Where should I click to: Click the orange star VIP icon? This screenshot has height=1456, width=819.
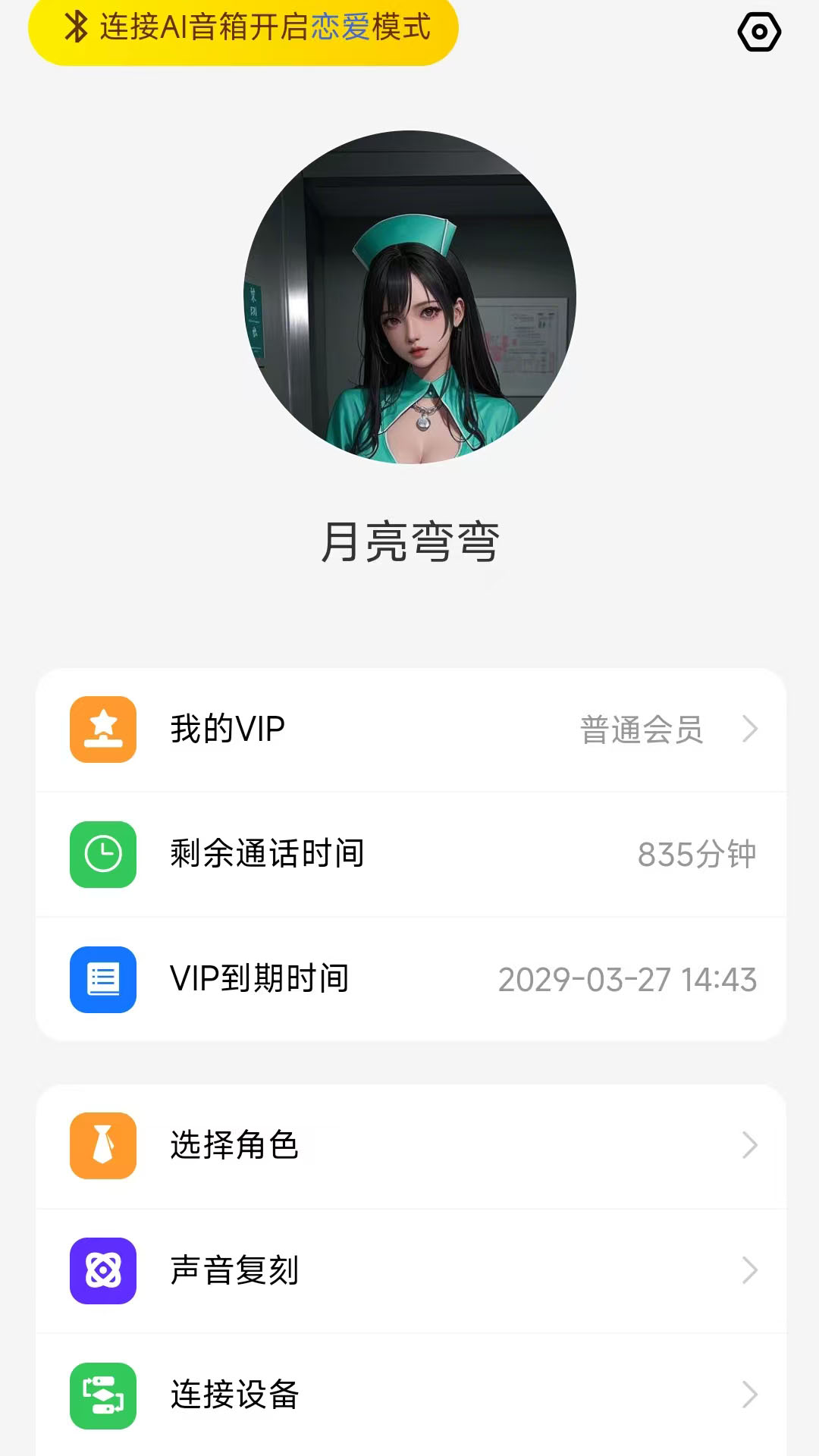102,729
